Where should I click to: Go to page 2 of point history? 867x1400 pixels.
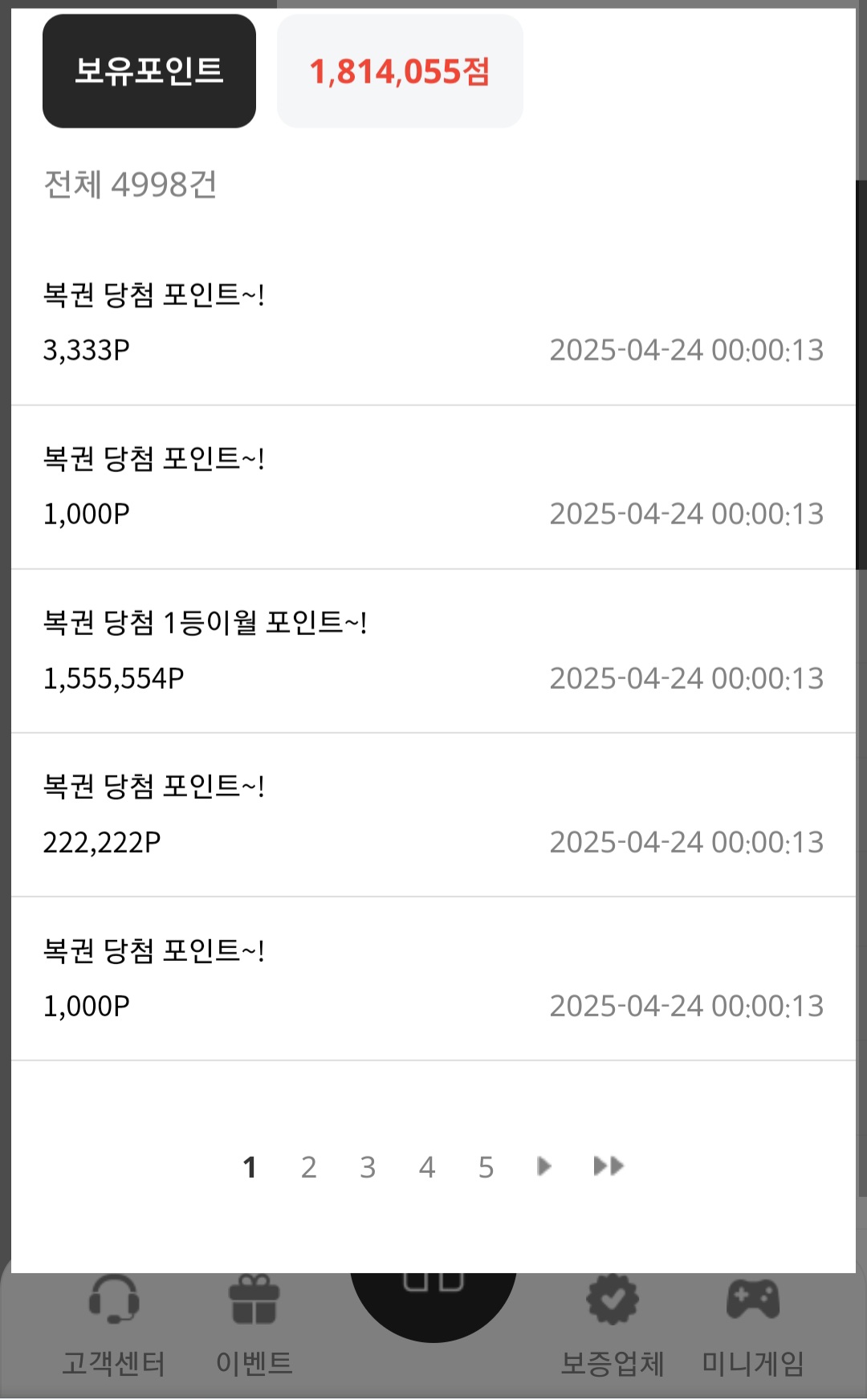pos(308,1167)
